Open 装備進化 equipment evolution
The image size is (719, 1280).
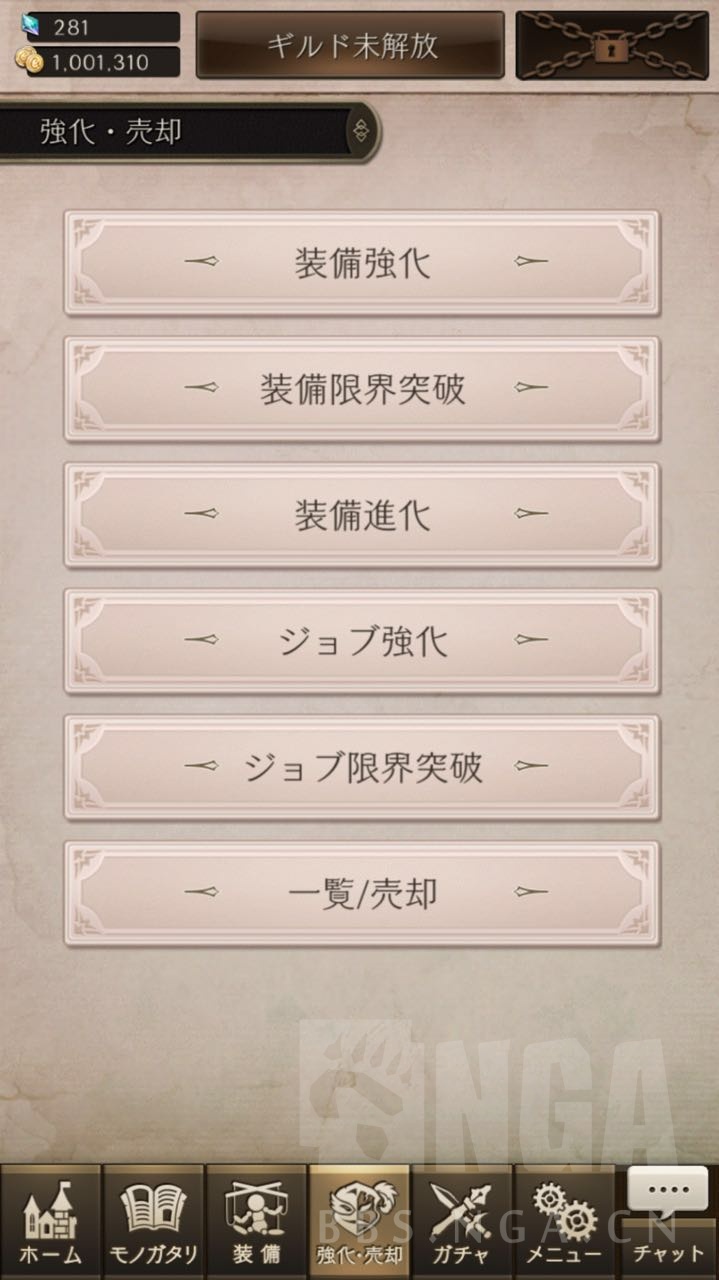click(362, 515)
